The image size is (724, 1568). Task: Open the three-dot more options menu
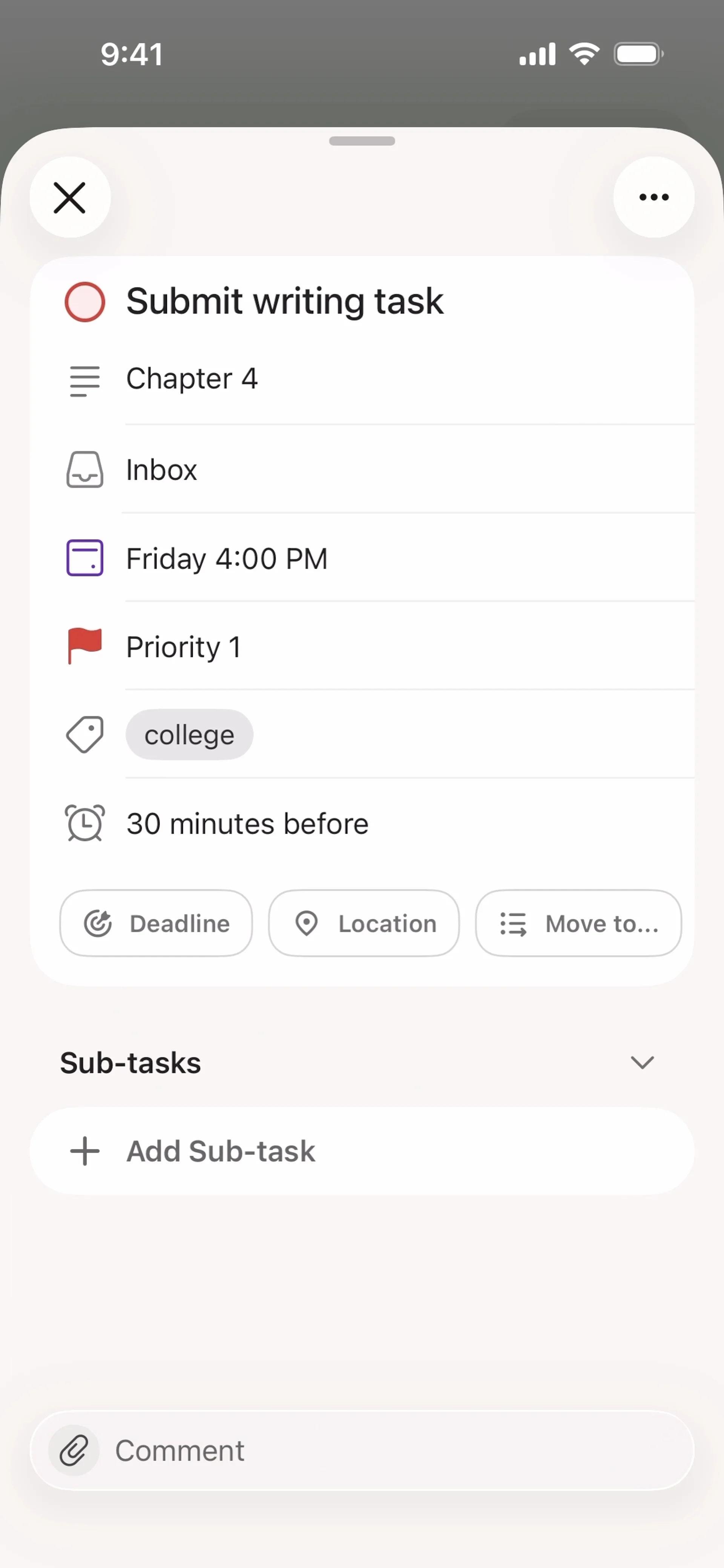click(x=653, y=197)
